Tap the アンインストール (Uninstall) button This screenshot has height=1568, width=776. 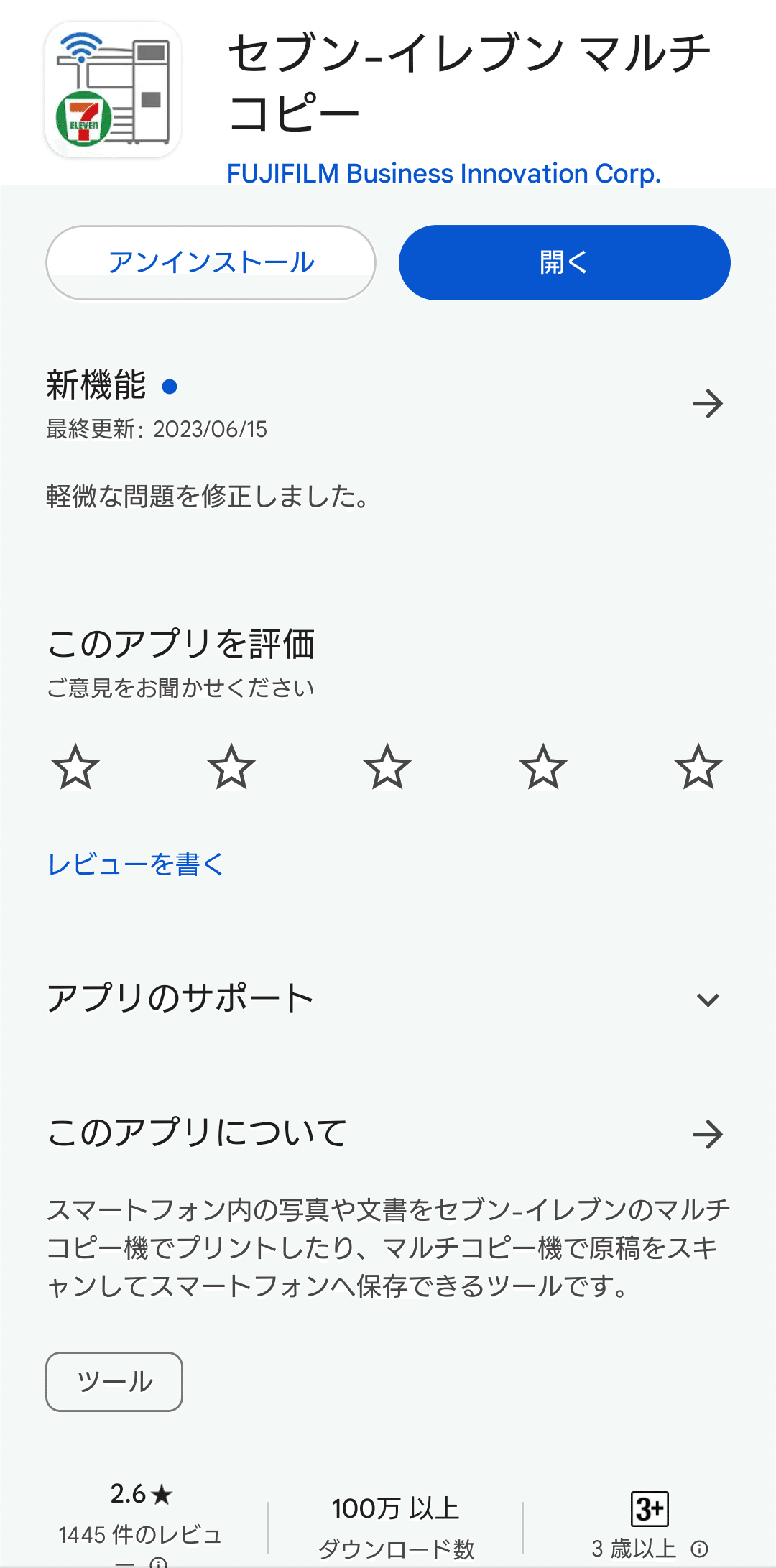pyautogui.click(x=211, y=262)
